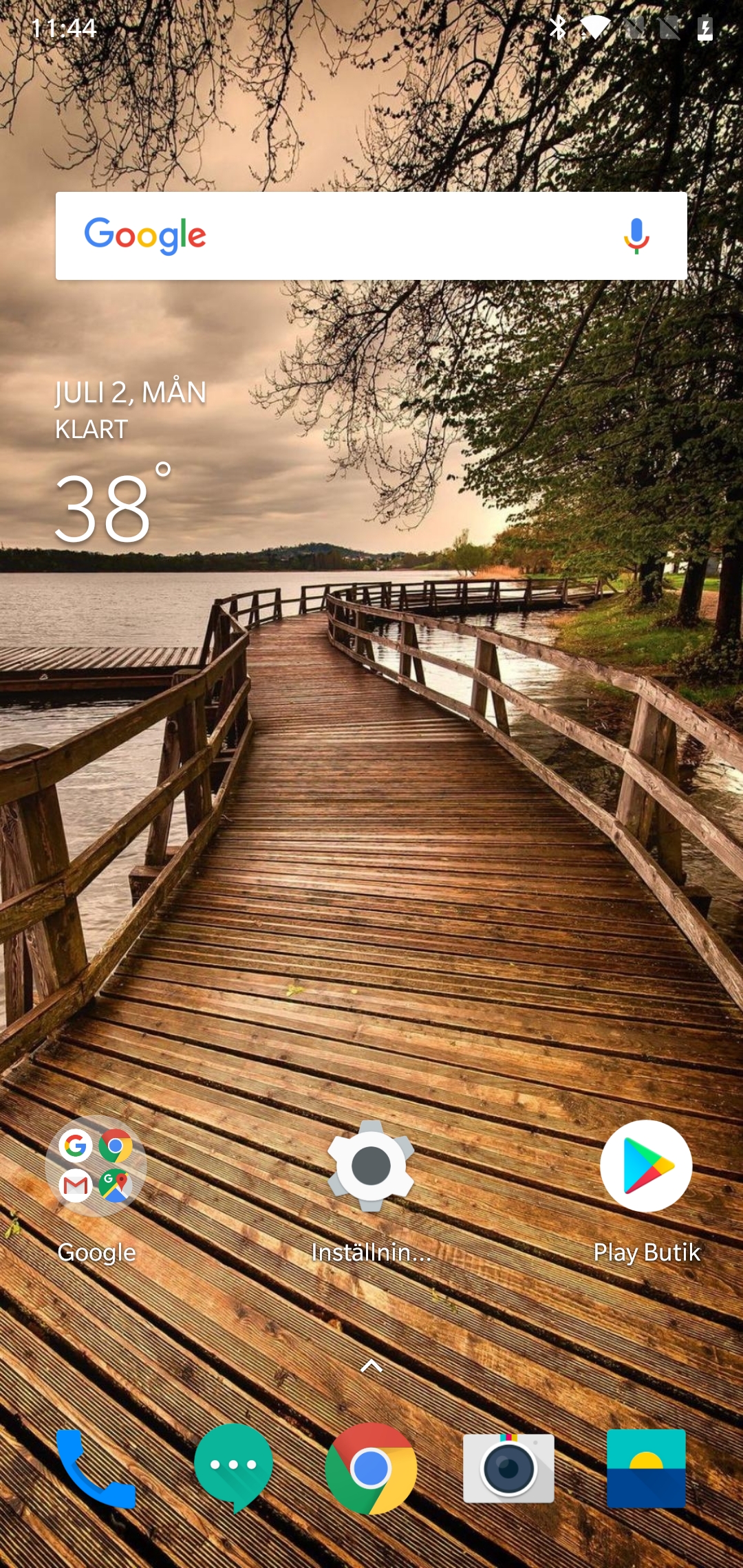This screenshot has width=743, height=1568.
Task: Open Play Butik store
Action: point(646,1166)
